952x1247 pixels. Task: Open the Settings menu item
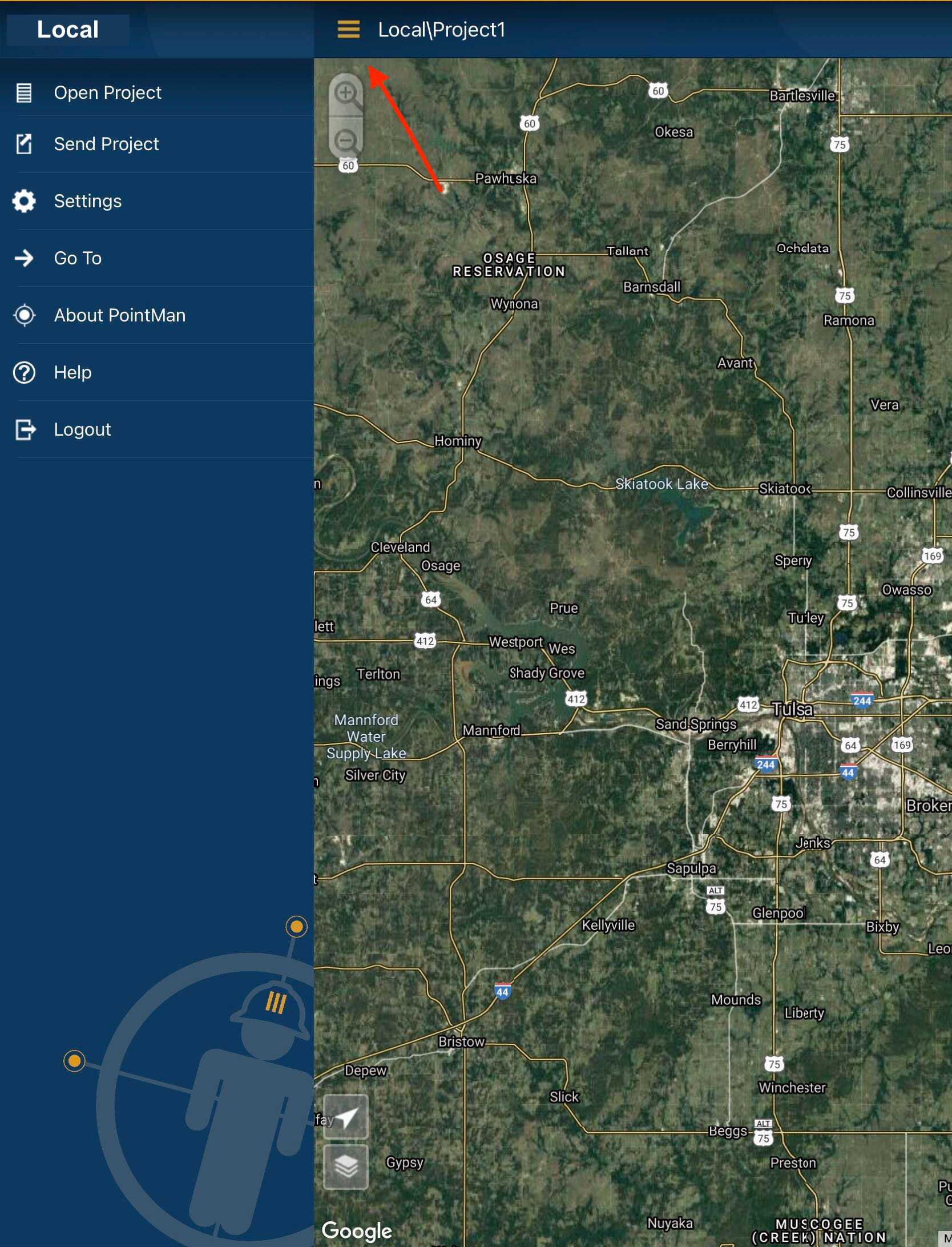(87, 201)
